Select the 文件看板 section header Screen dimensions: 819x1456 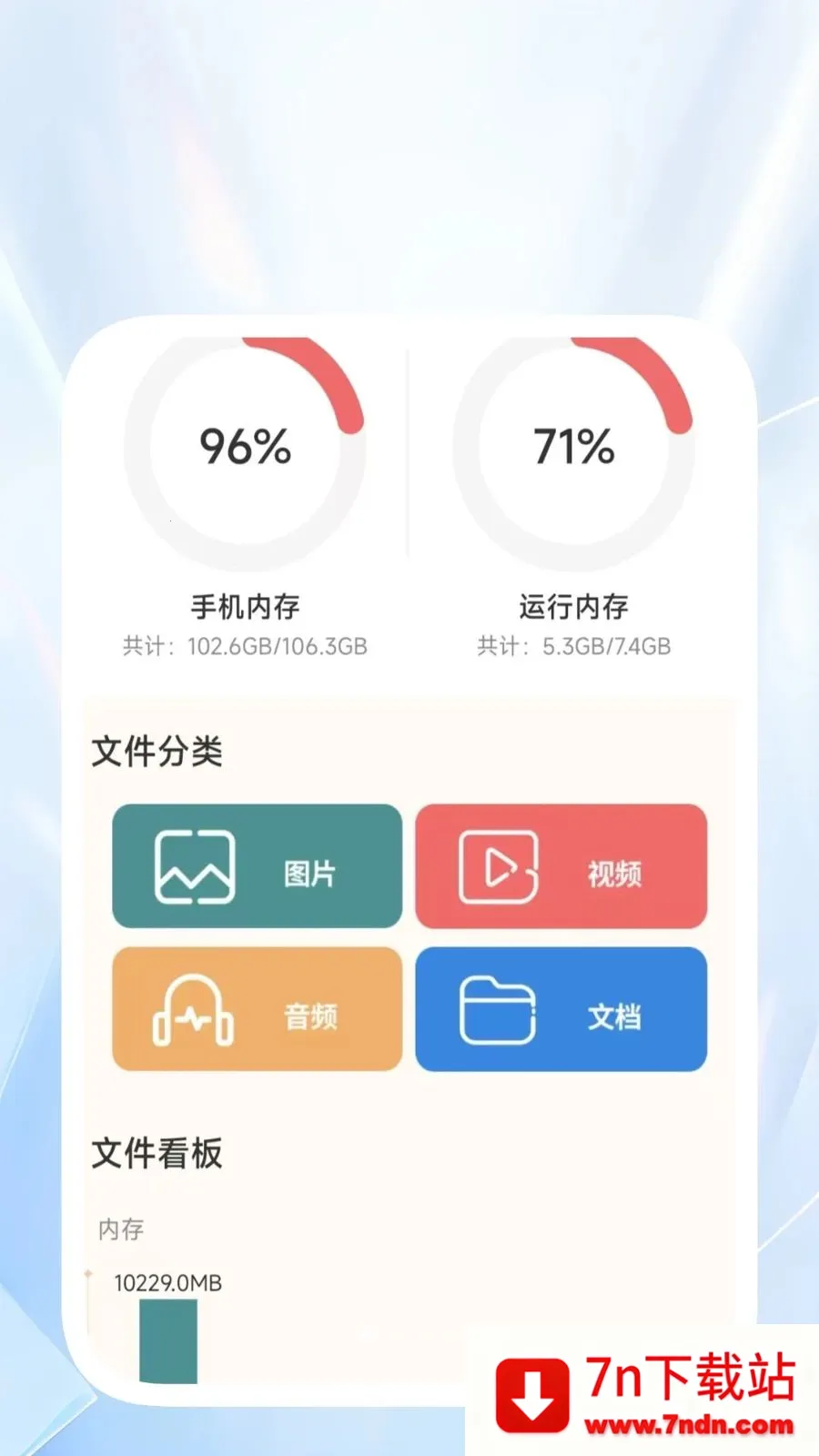pos(157,1154)
